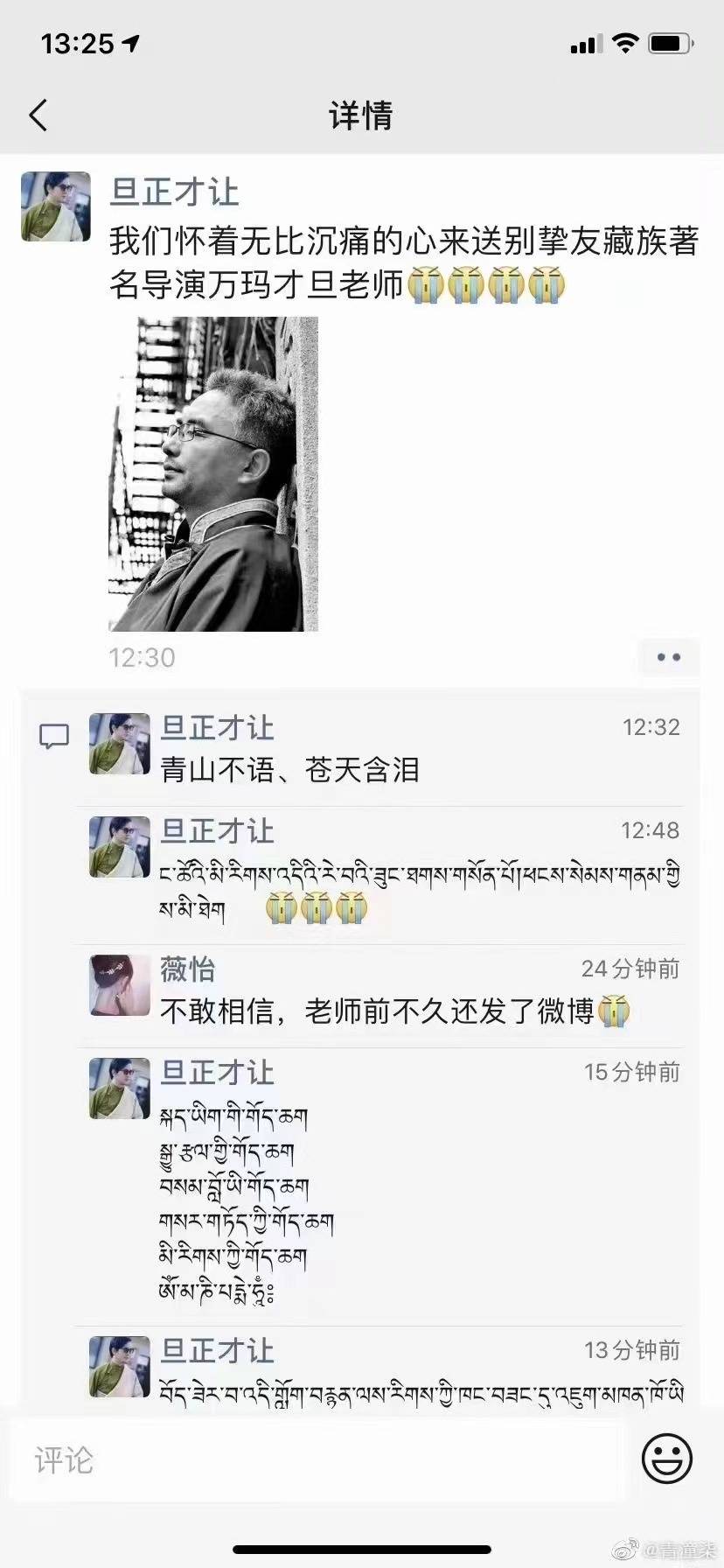The height and width of the screenshot is (1568, 724).
Task: Tap the 旦正才让 name link on the post
Action: (174, 192)
